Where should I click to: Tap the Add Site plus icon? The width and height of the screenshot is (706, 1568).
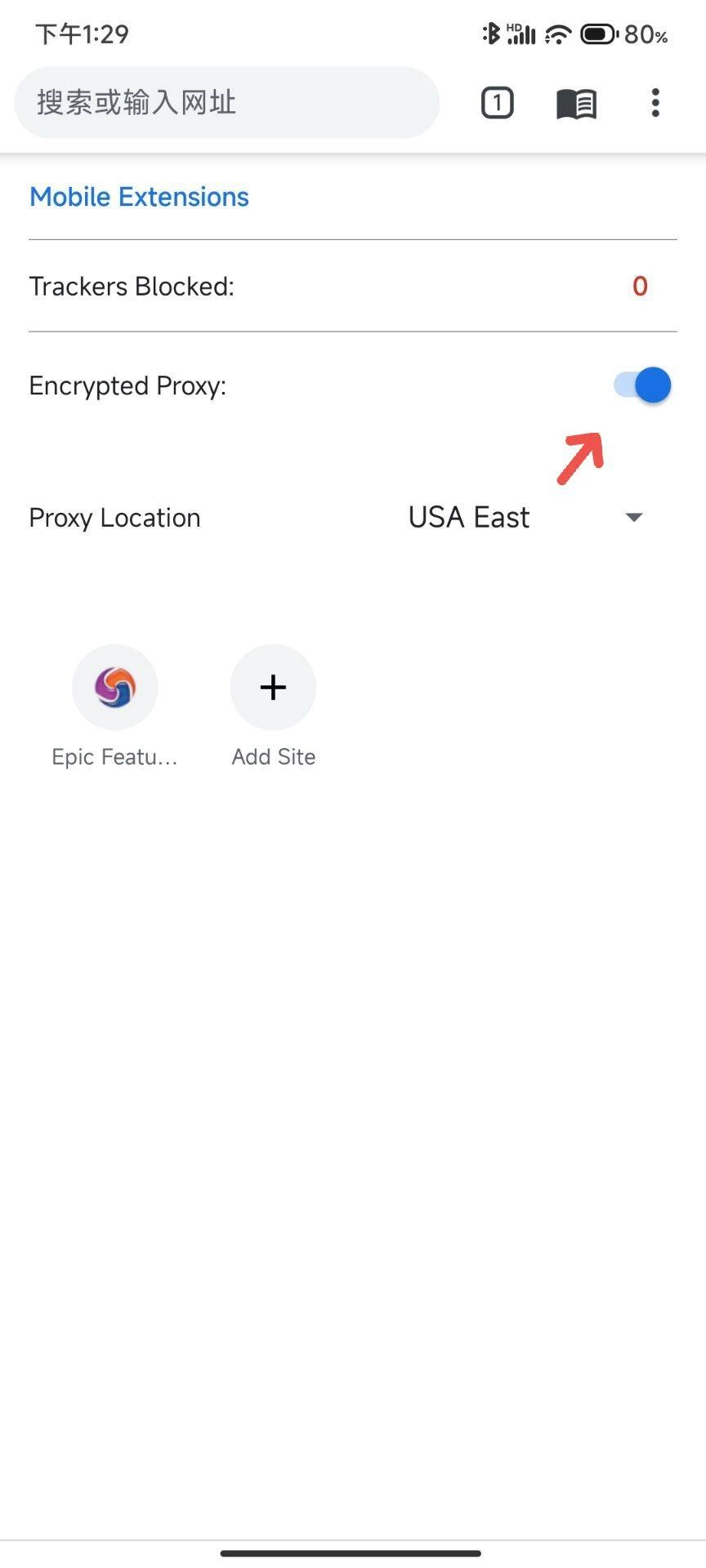[273, 687]
